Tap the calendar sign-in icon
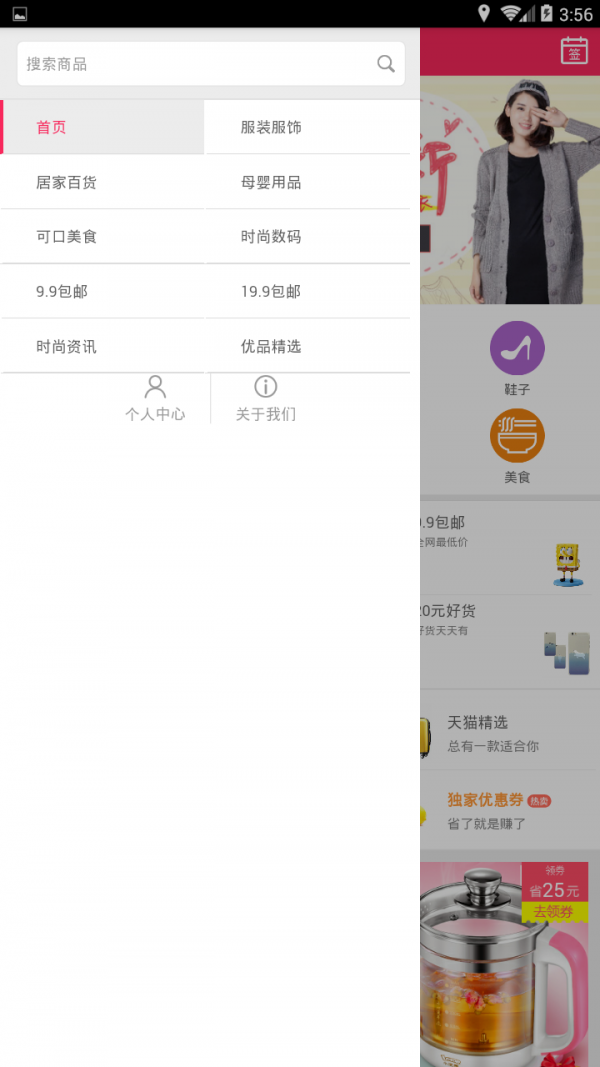 [574, 51]
